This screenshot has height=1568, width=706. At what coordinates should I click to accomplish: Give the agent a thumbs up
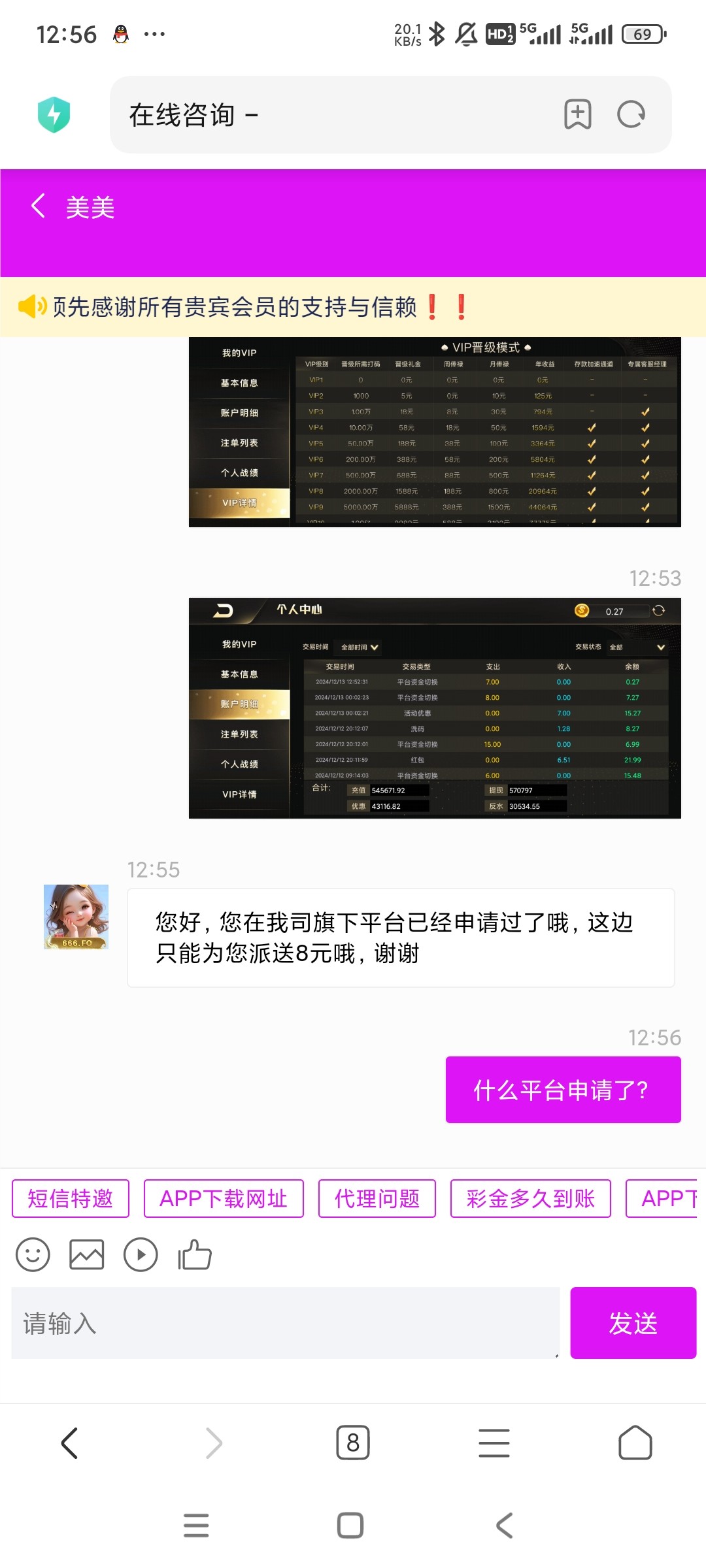[195, 1254]
